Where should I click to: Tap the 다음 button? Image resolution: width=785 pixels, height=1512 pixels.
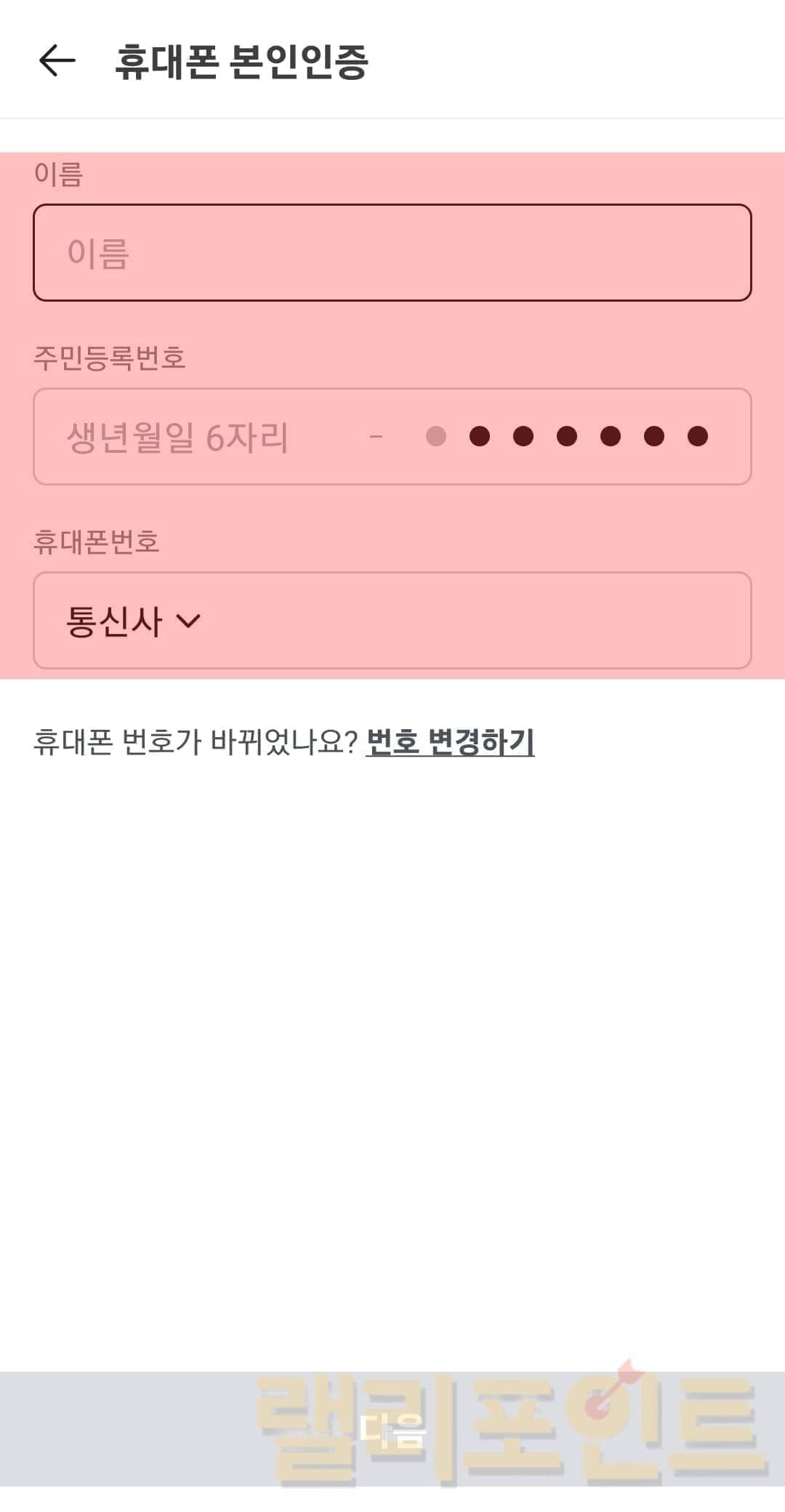pos(392,1429)
